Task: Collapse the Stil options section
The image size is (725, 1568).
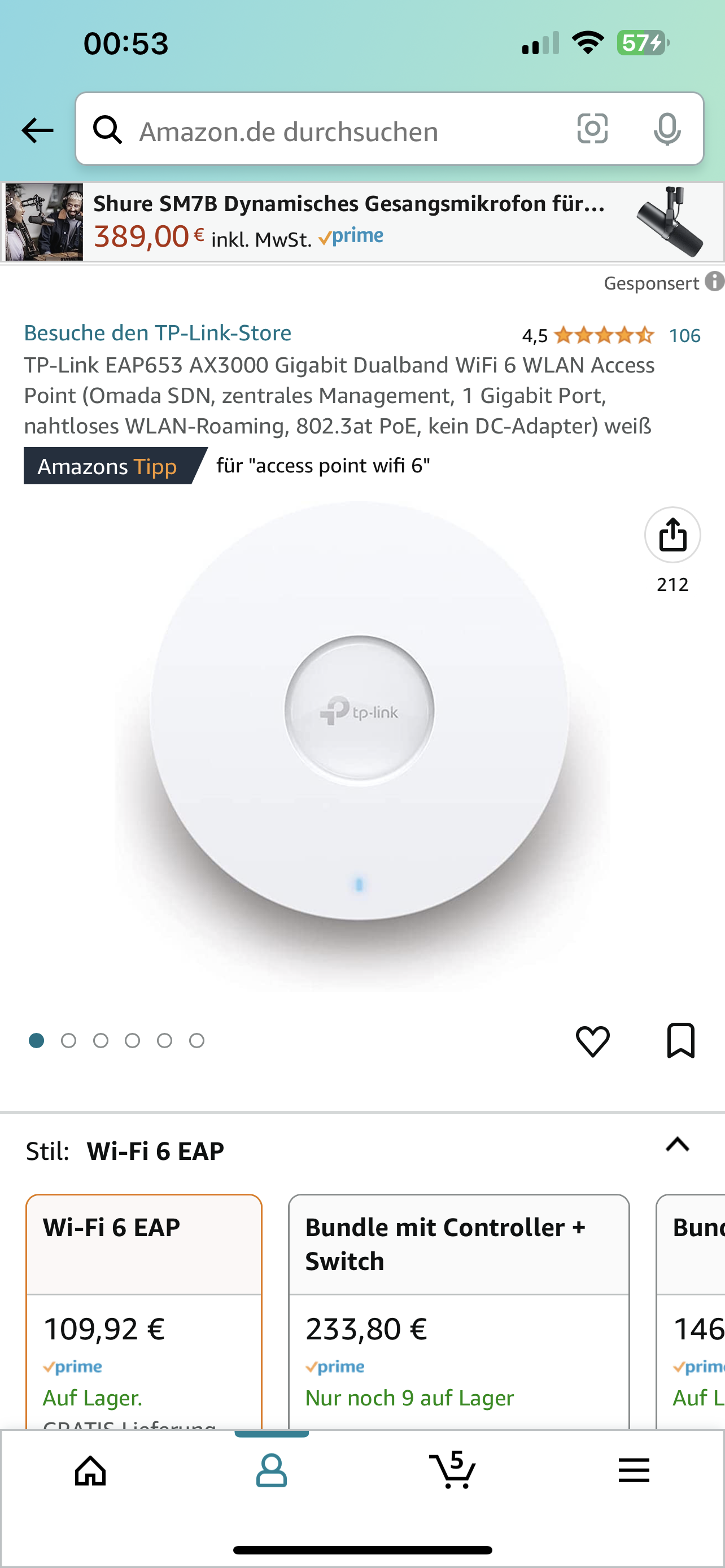Action: [677, 1145]
